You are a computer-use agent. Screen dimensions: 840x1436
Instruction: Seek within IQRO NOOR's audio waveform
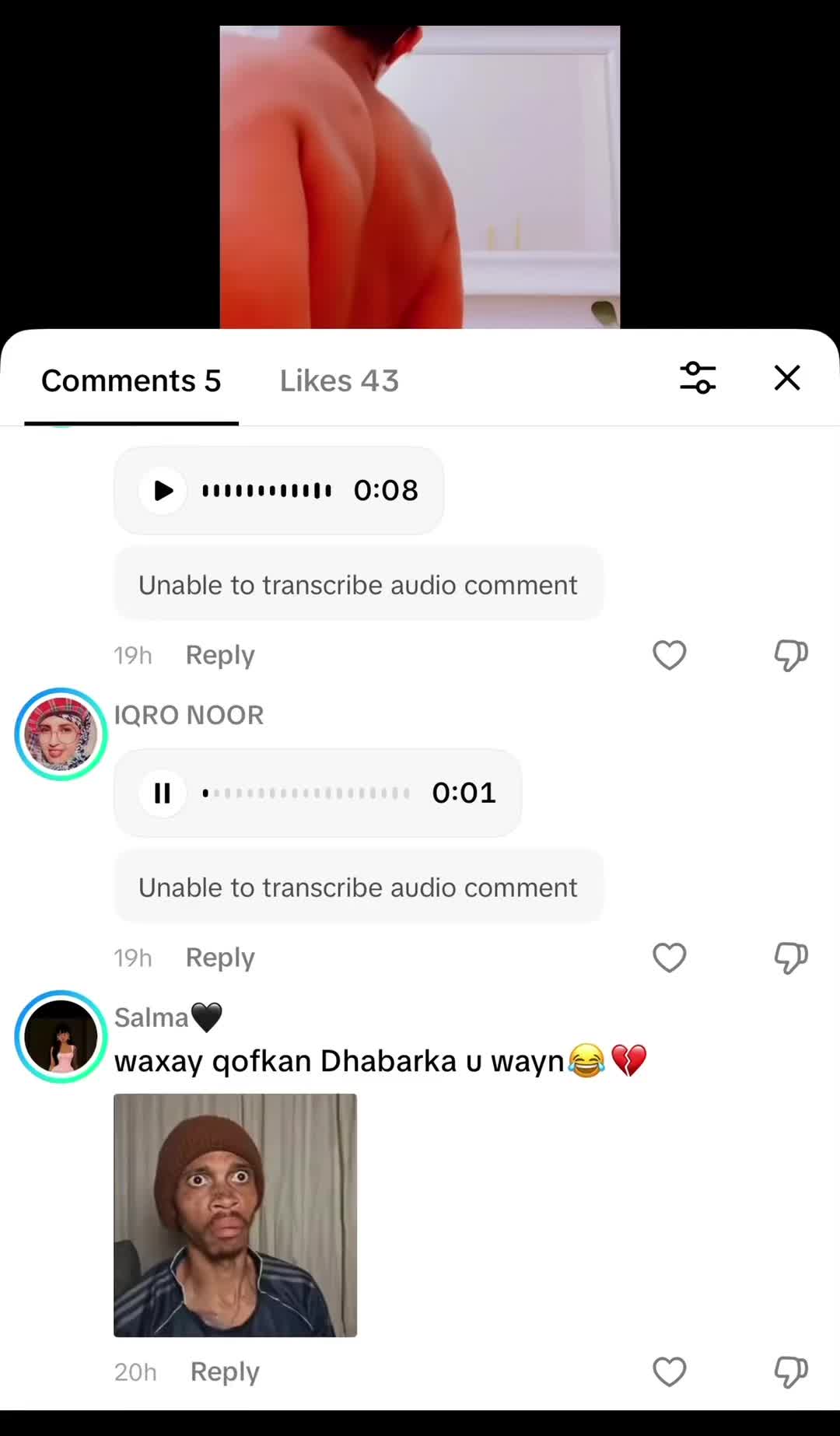coord(306,793)
